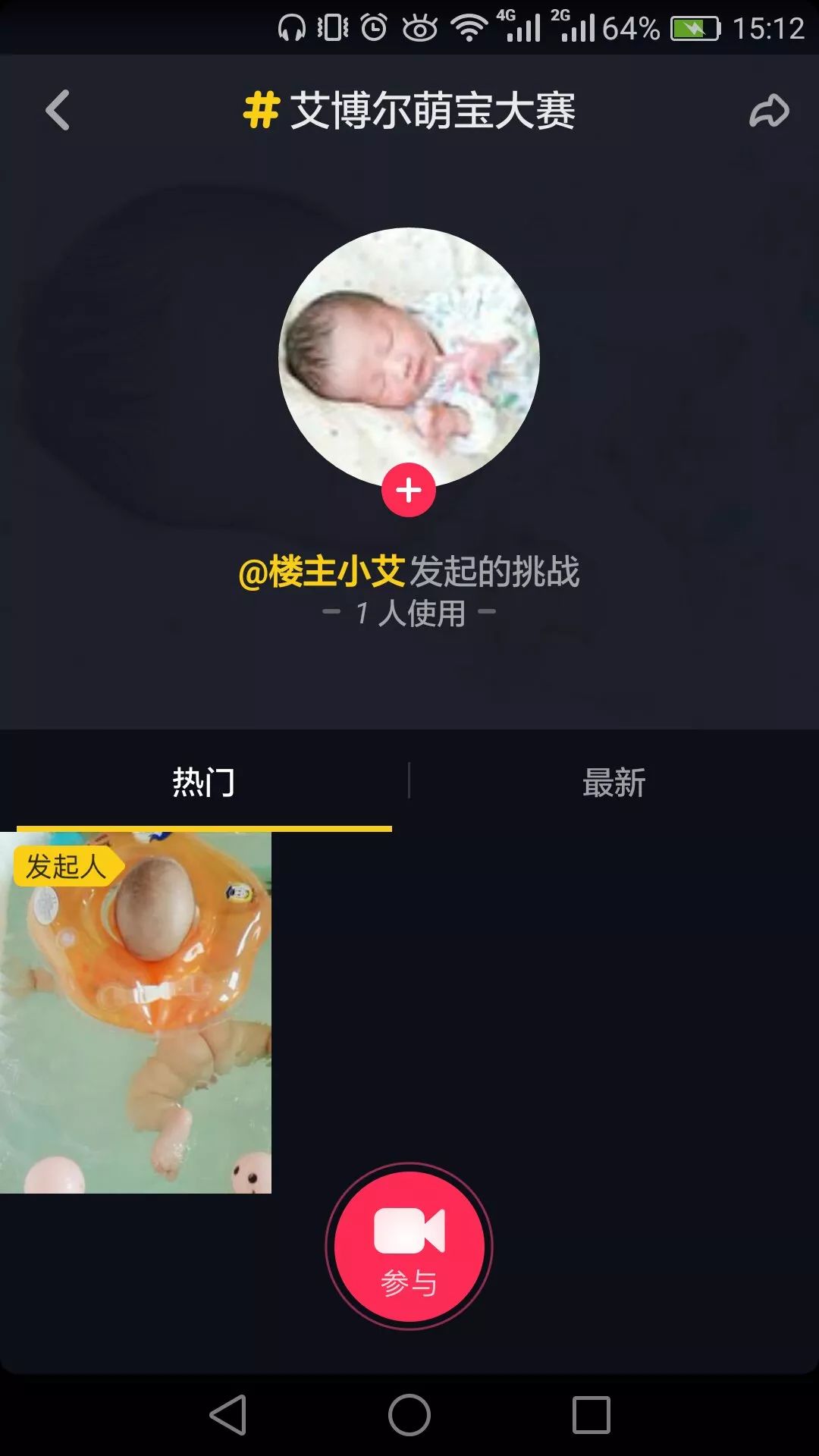
Task: Follow the creator with the red plus button
Action: 409,490
